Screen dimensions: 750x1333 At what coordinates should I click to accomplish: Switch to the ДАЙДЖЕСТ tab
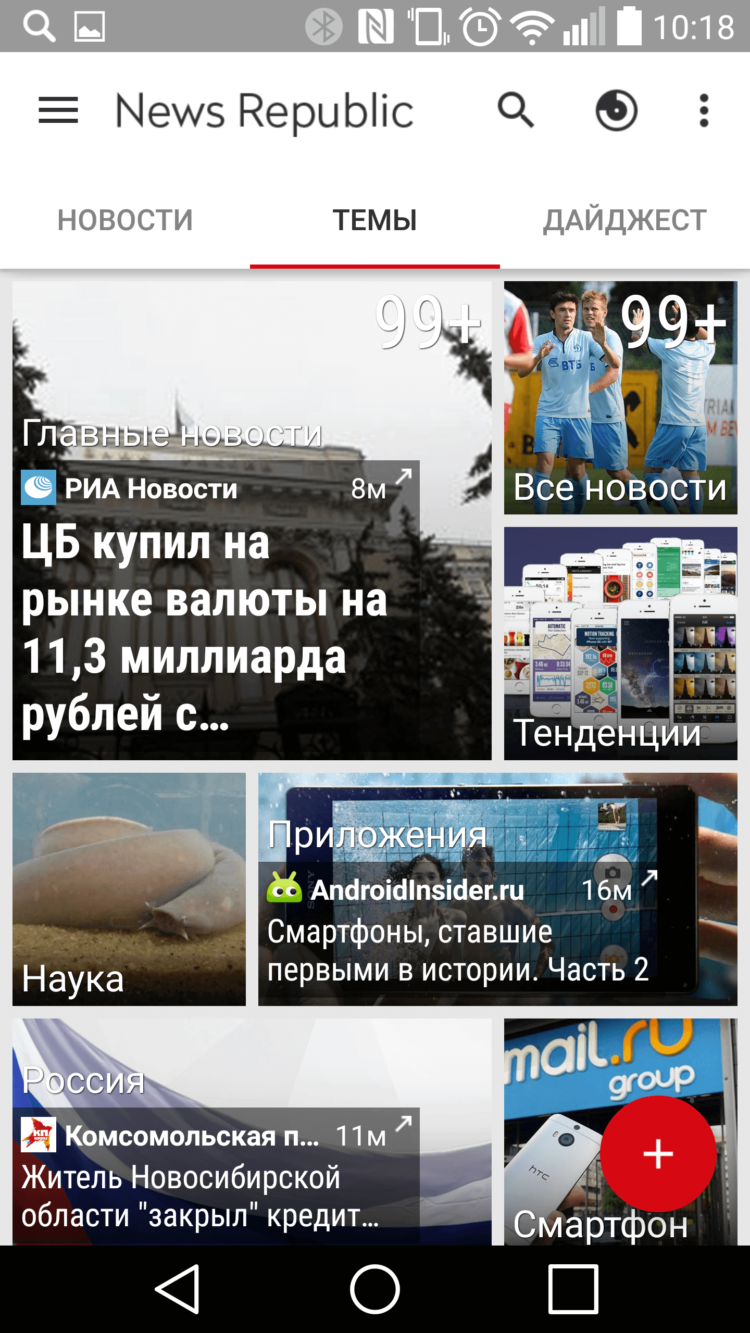625,220
